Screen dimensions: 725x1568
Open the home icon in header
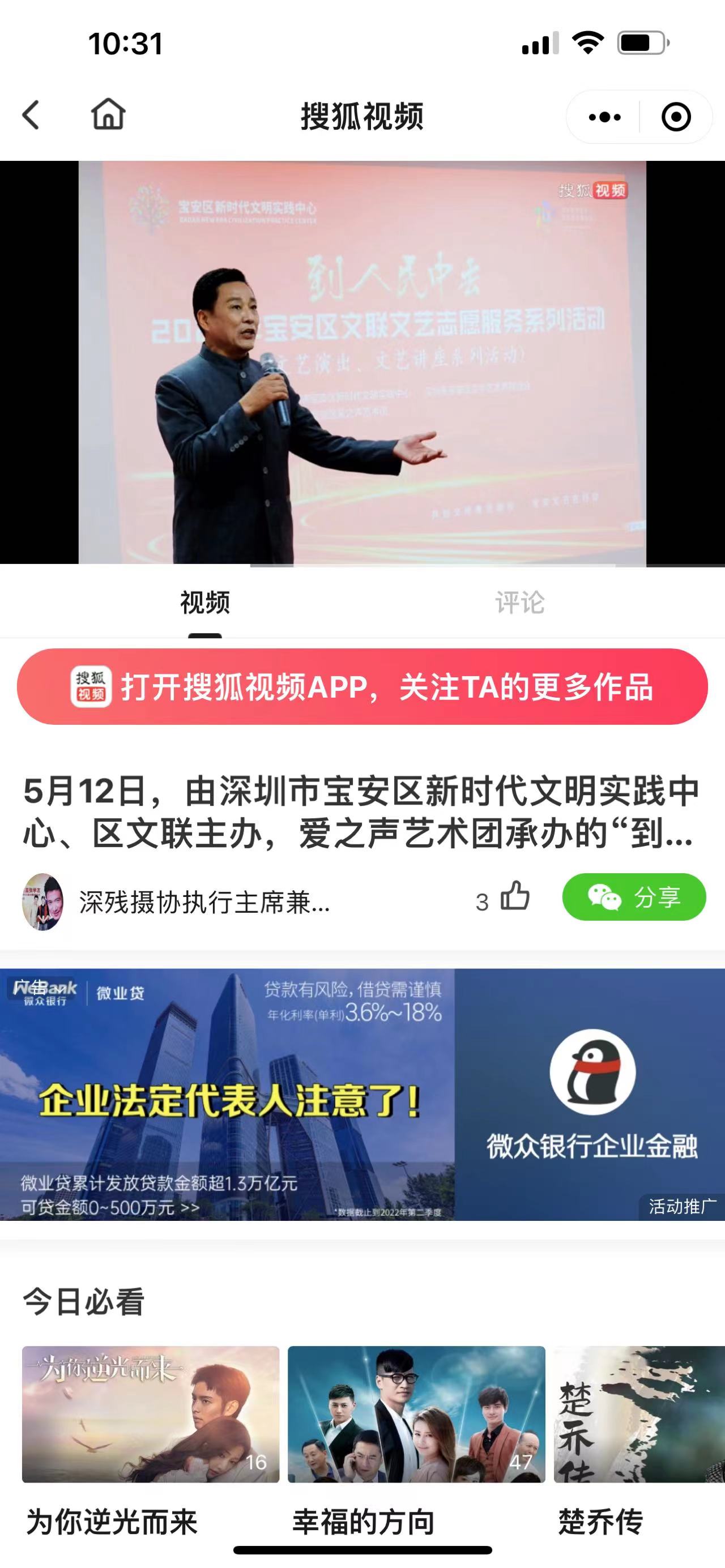[108, 114]
